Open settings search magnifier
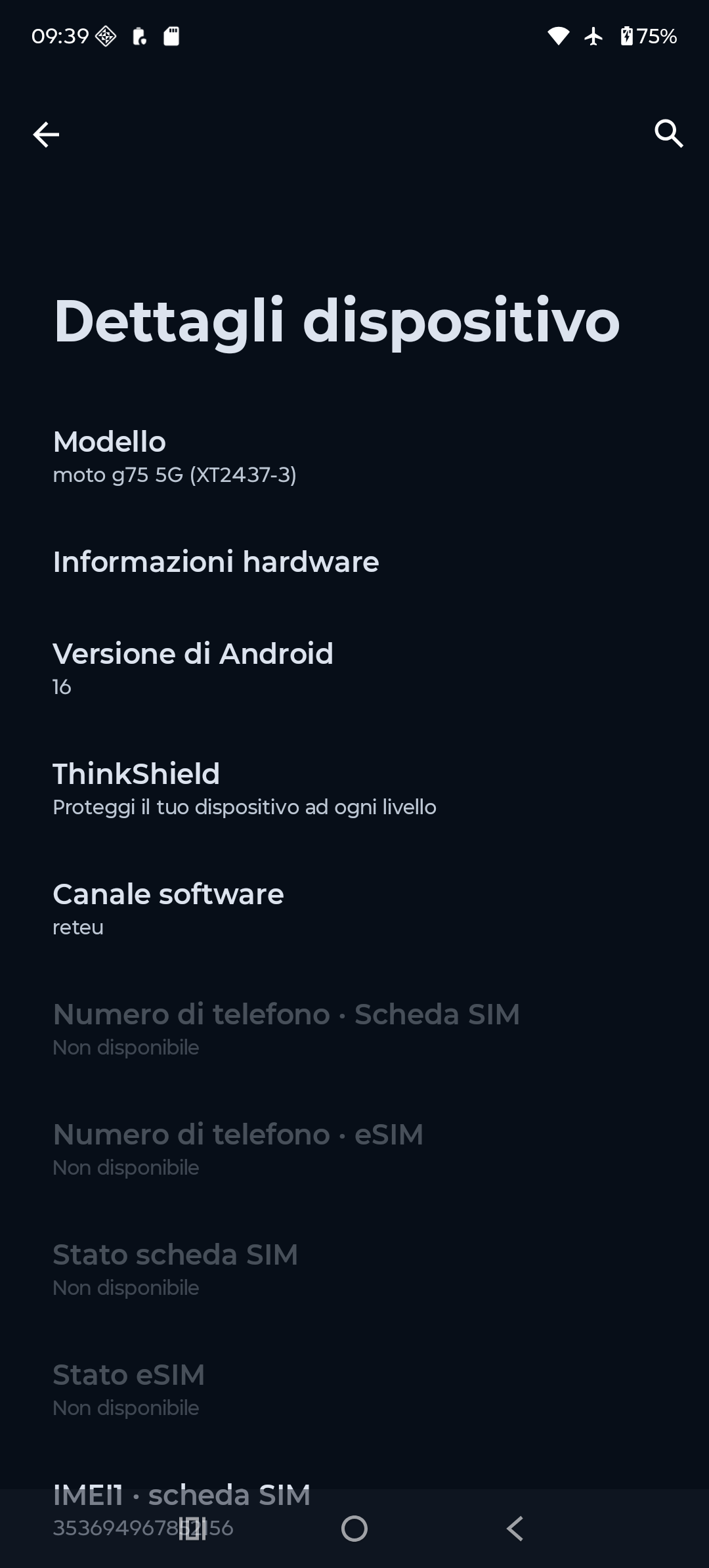The image size is (709, 1568). pyautogui.click(x=668, y=134)
